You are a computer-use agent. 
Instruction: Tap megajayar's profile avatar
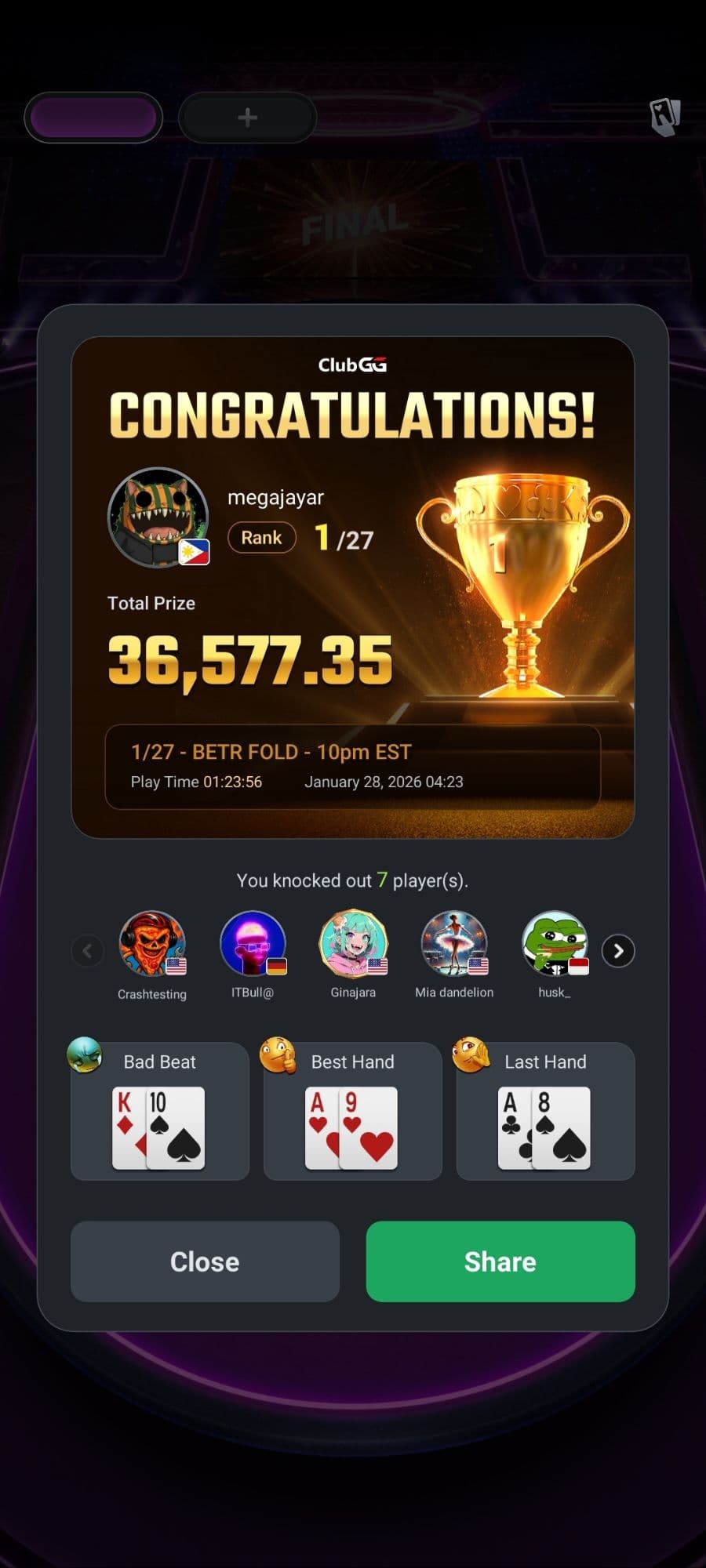pyautogui.click(x=158, y=517)
